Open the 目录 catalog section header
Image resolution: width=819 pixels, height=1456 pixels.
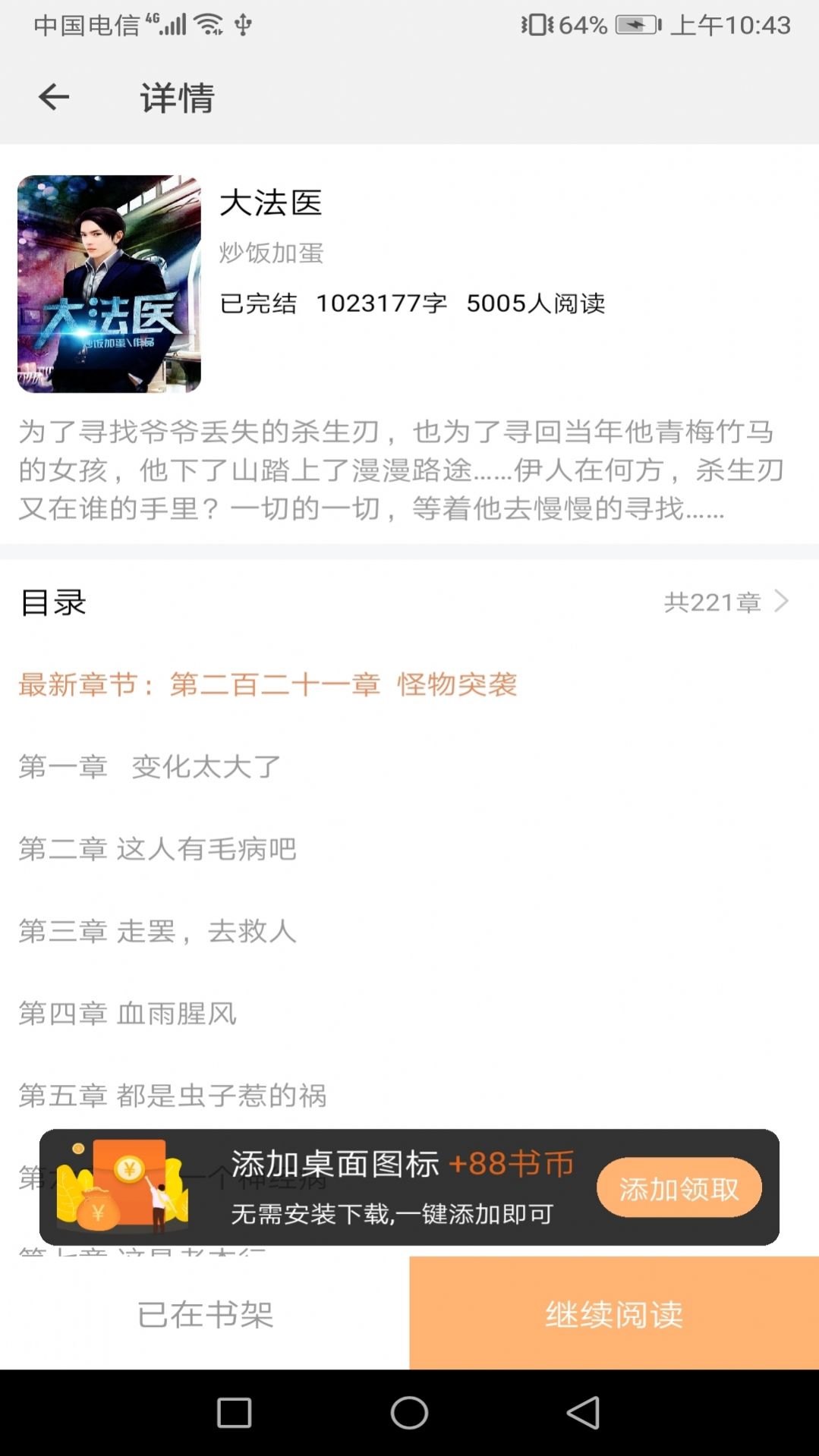54,602
